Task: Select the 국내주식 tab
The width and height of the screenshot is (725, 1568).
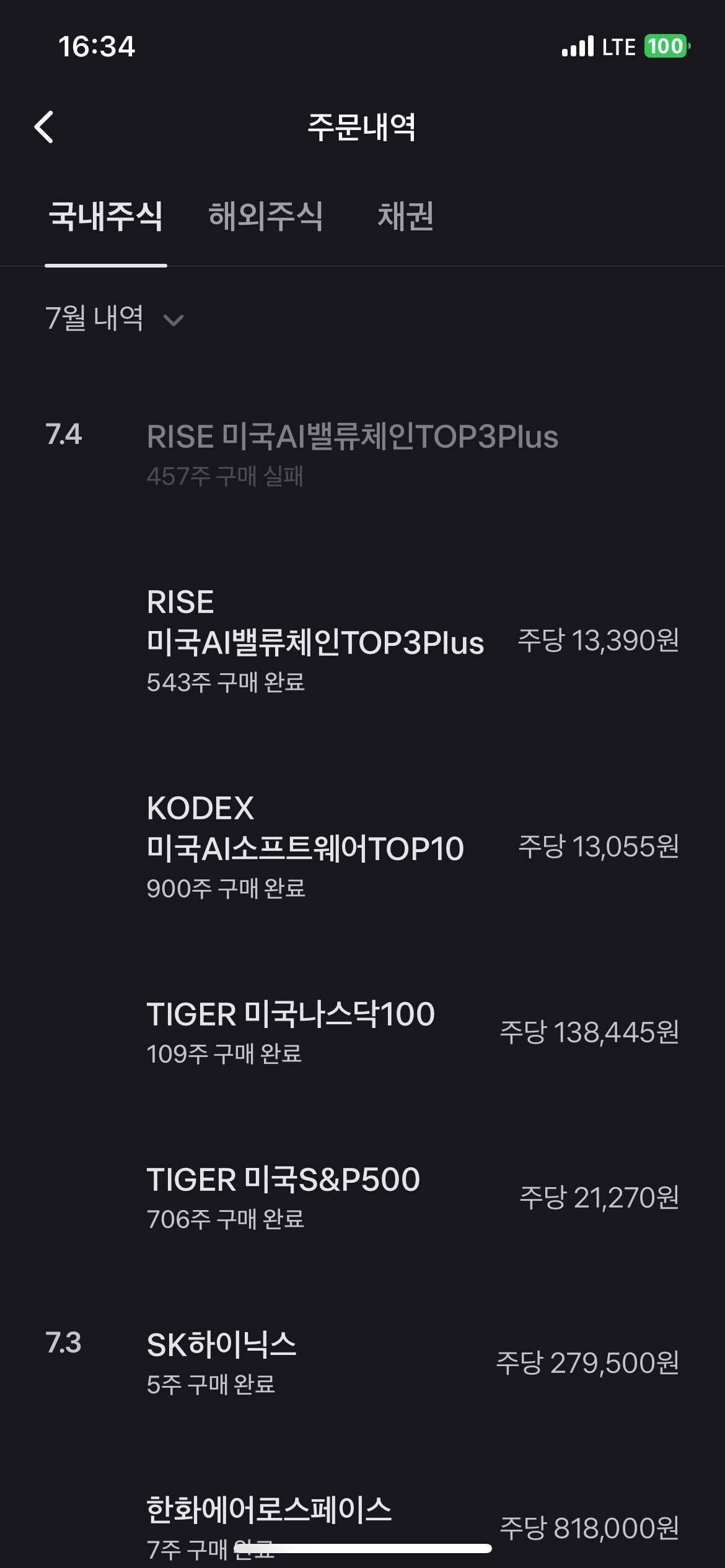Action: pos(106,216)
